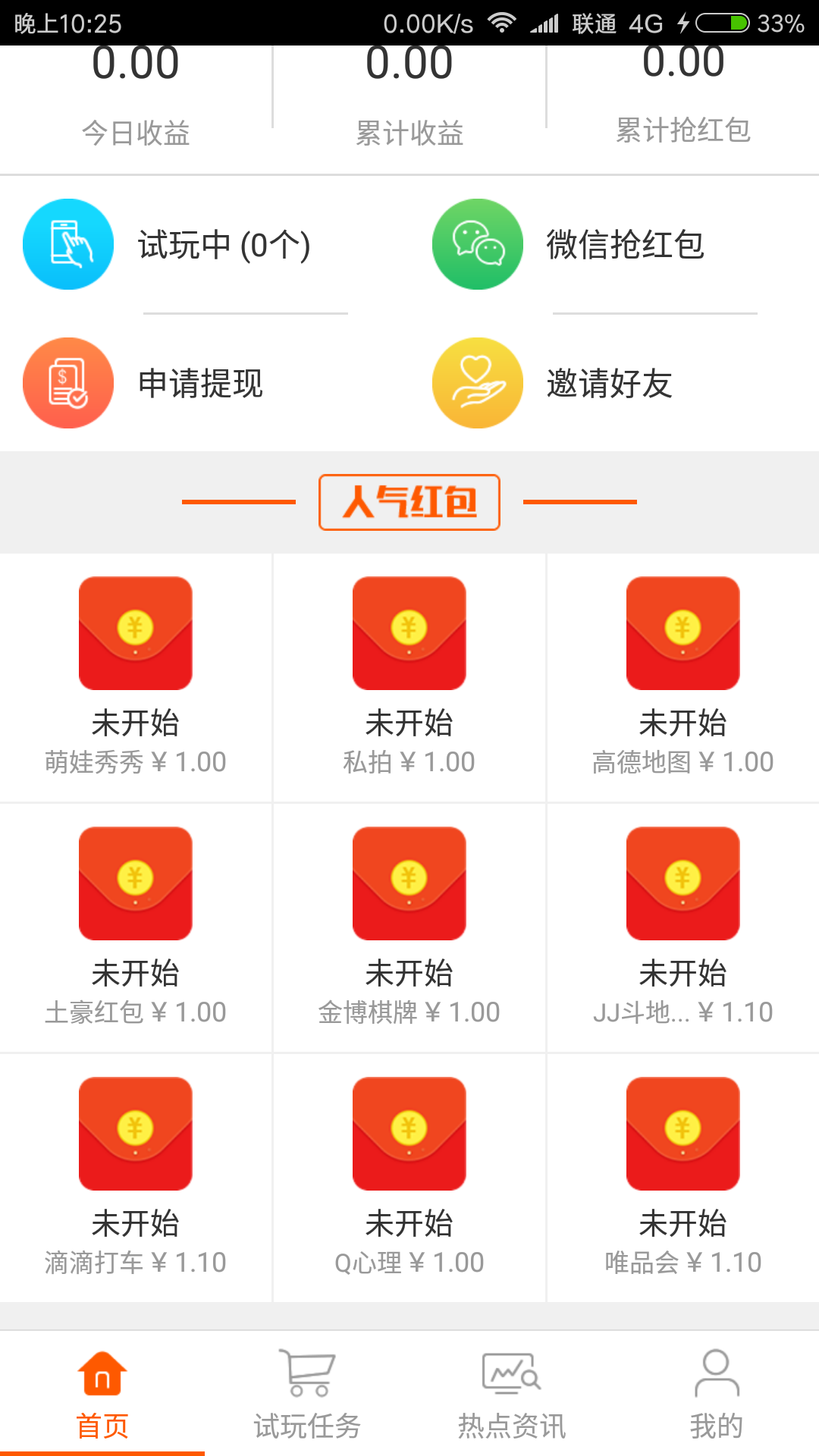Select the 金博棋牌 red packet

(409, 927)
